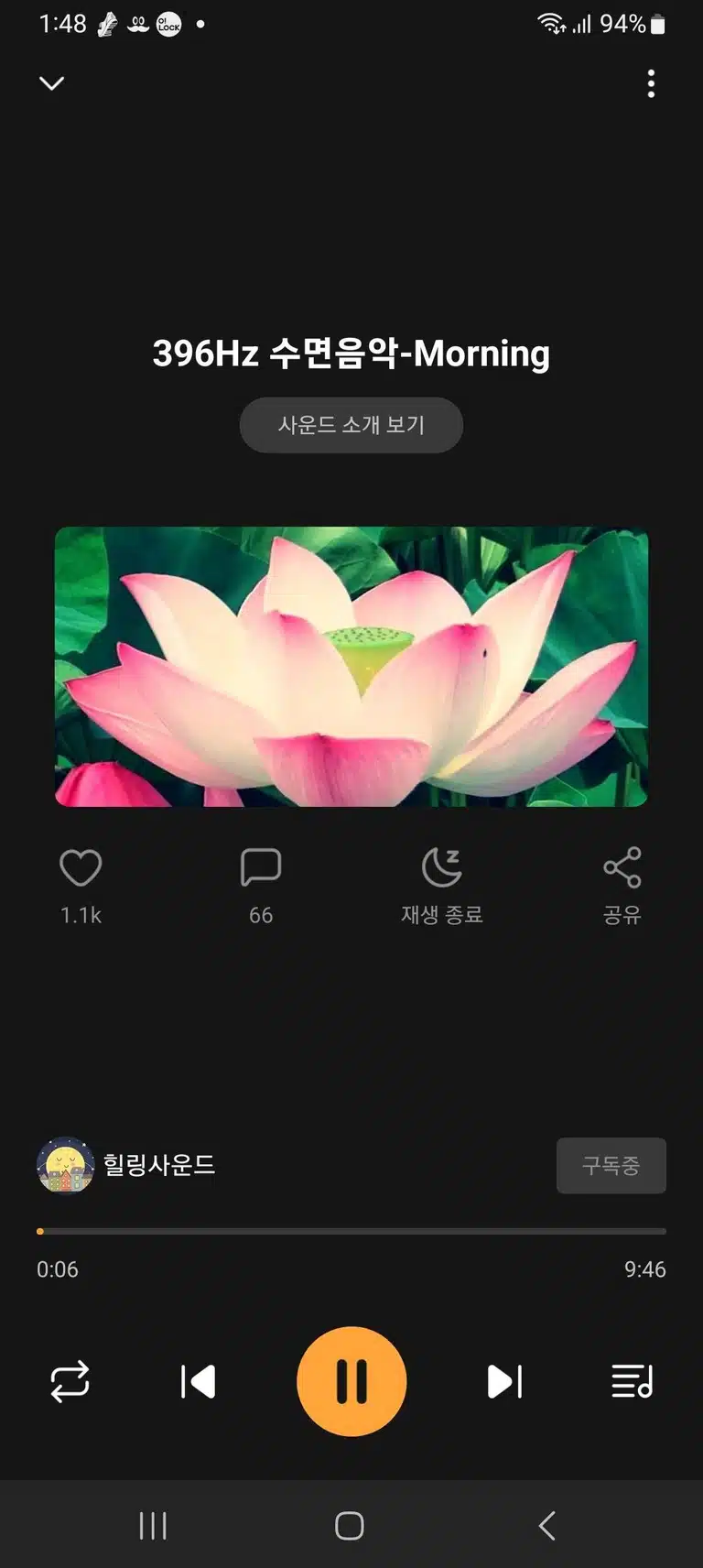703x1568 pixels.
Task: Go back using system navigation
Action: click(x=547, y=1525)
